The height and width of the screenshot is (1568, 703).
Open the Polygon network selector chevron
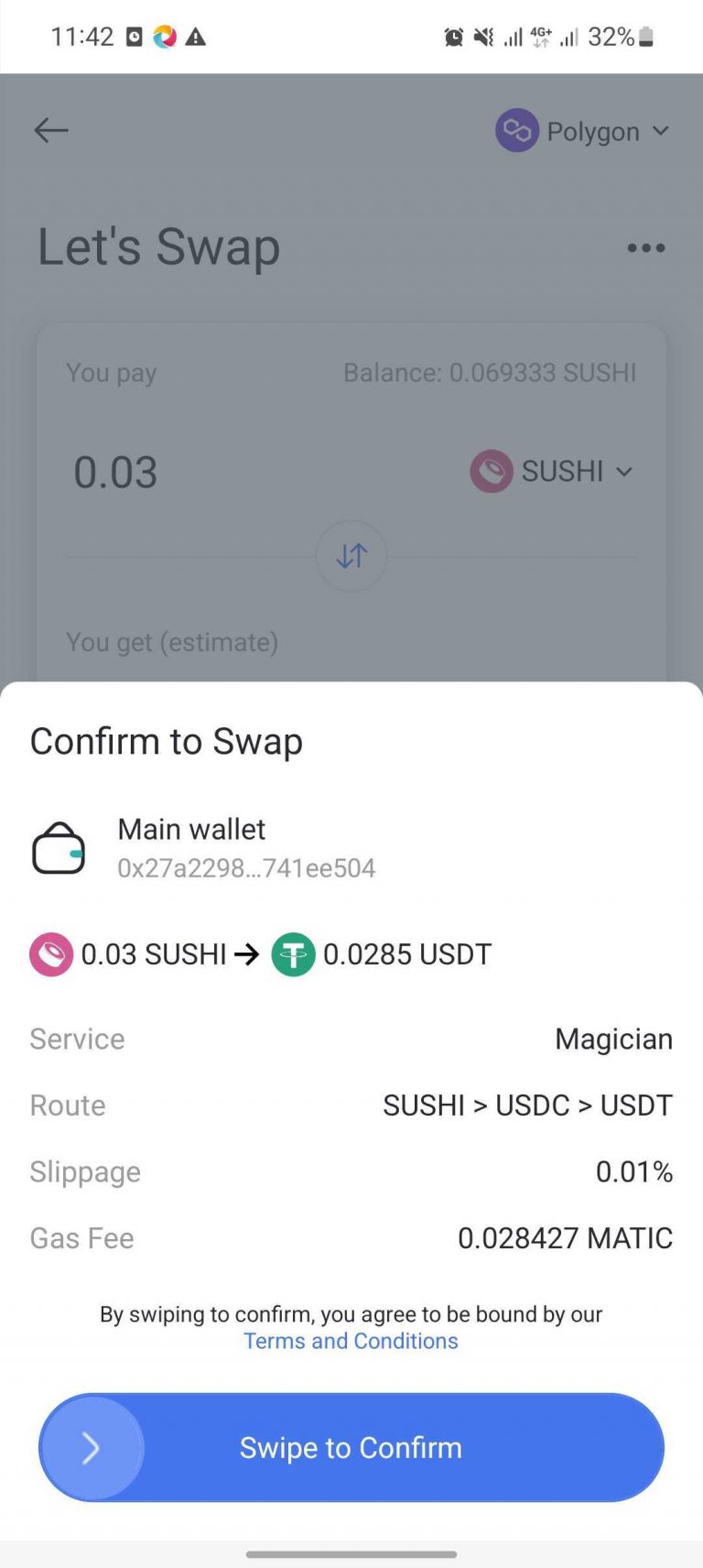tap(661, 131)
